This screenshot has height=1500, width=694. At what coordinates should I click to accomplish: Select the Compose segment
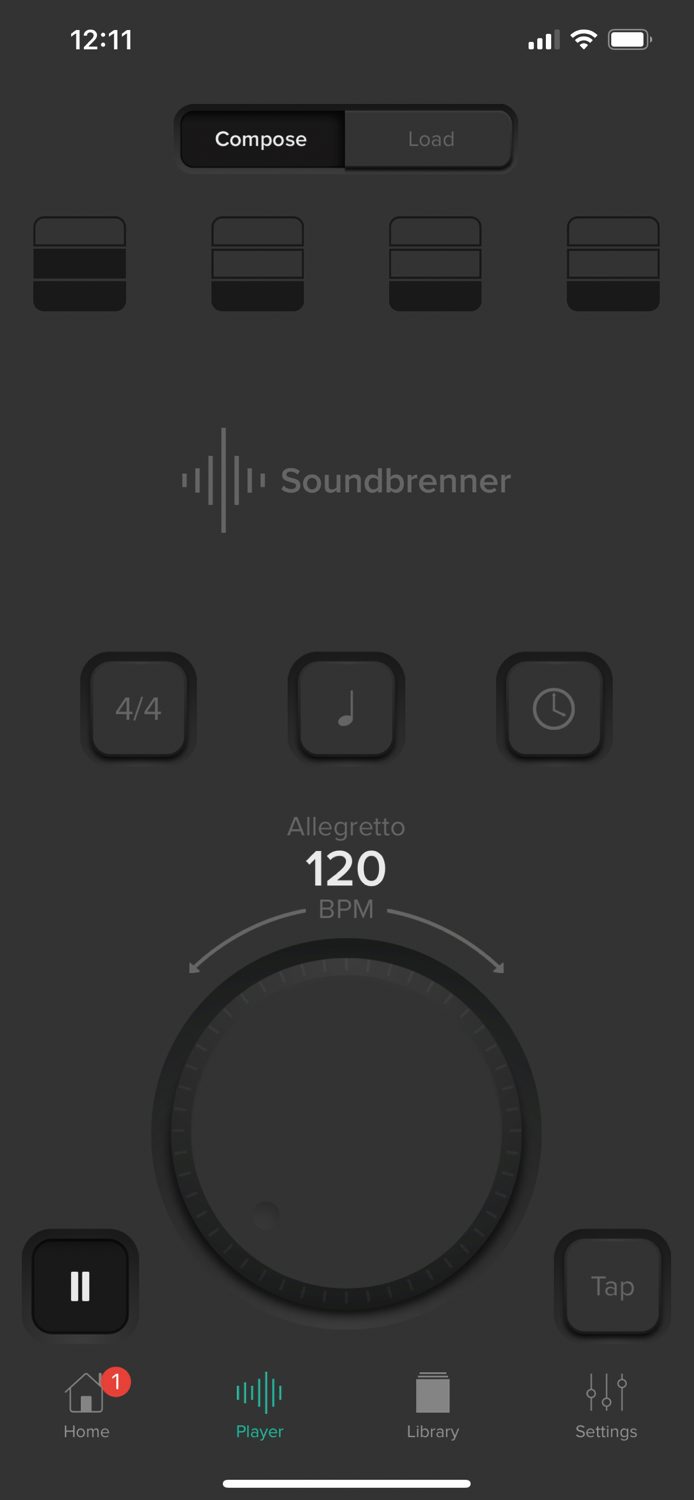(x=262, y=139)
